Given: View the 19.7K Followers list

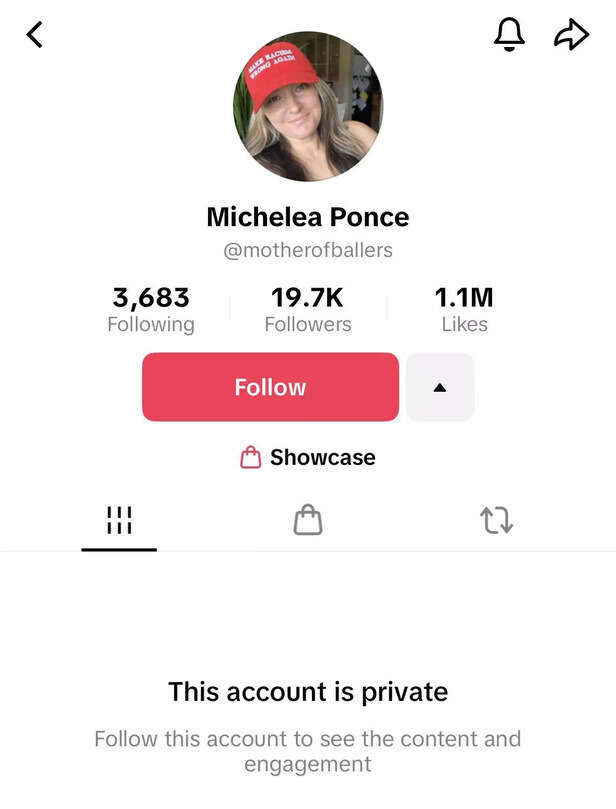Looking at the screenshot, I should pos(307,309).
